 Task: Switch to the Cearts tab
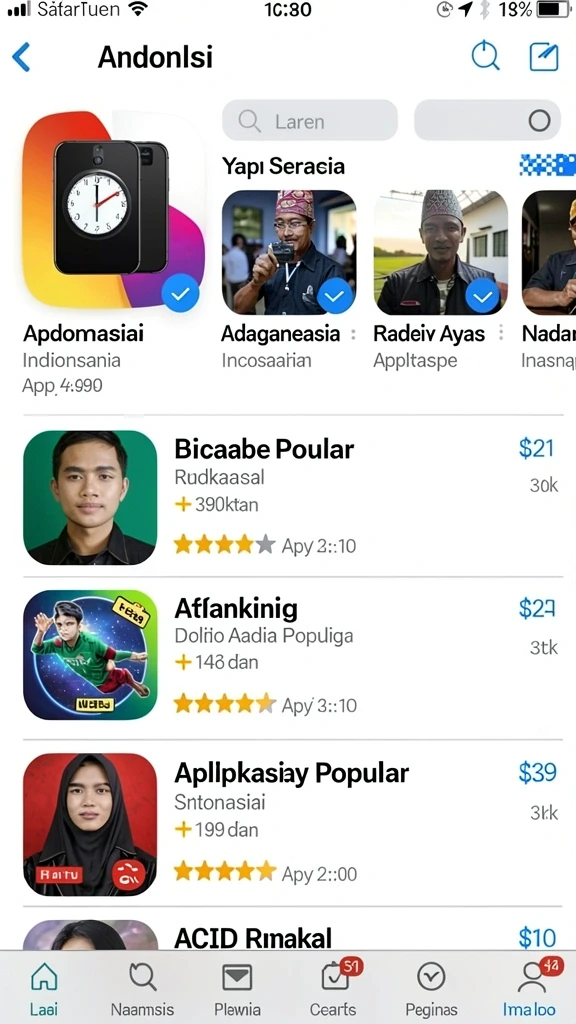[x=333, y=987]
